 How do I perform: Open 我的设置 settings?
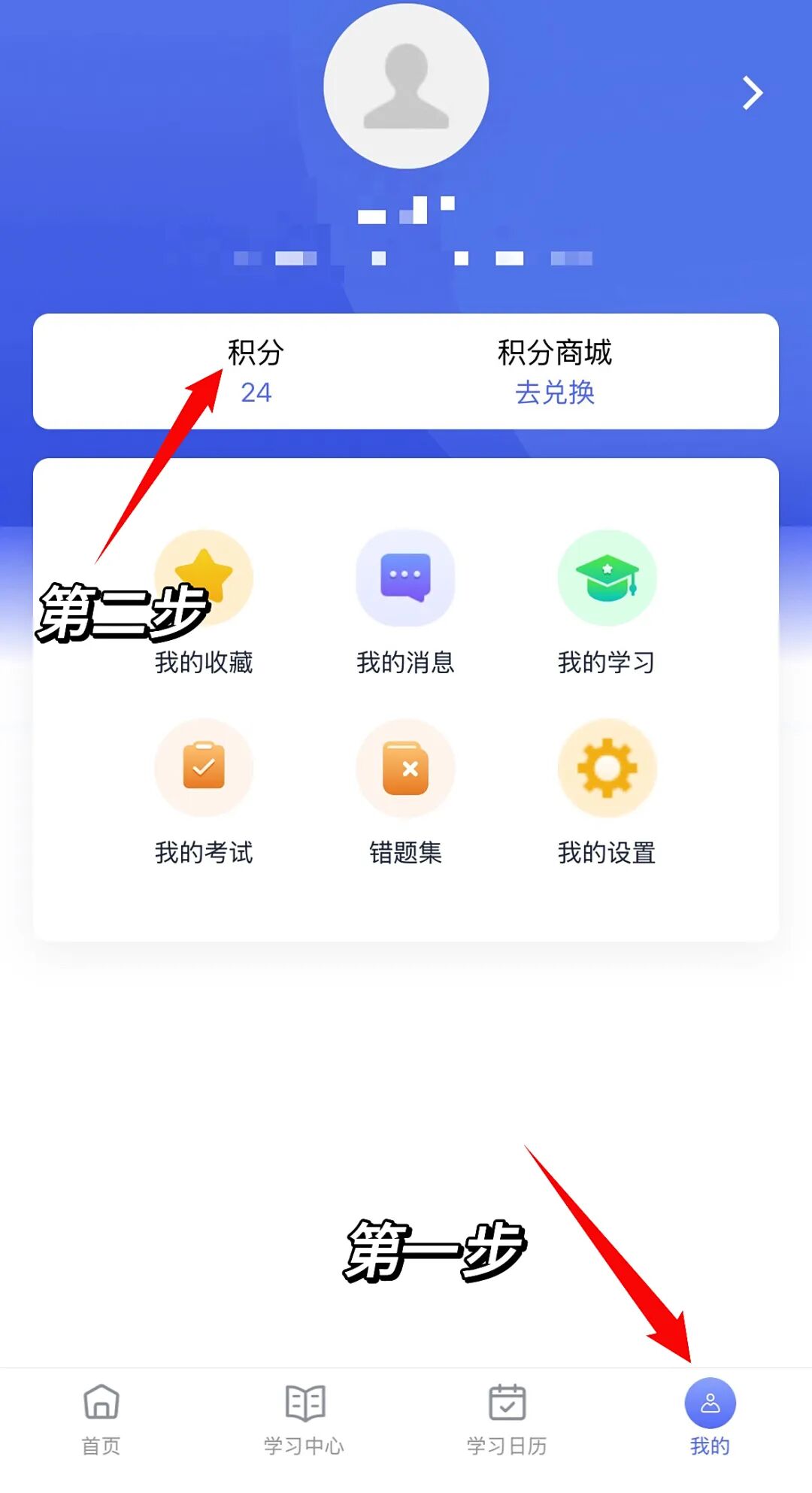click(x=607, y=791)
